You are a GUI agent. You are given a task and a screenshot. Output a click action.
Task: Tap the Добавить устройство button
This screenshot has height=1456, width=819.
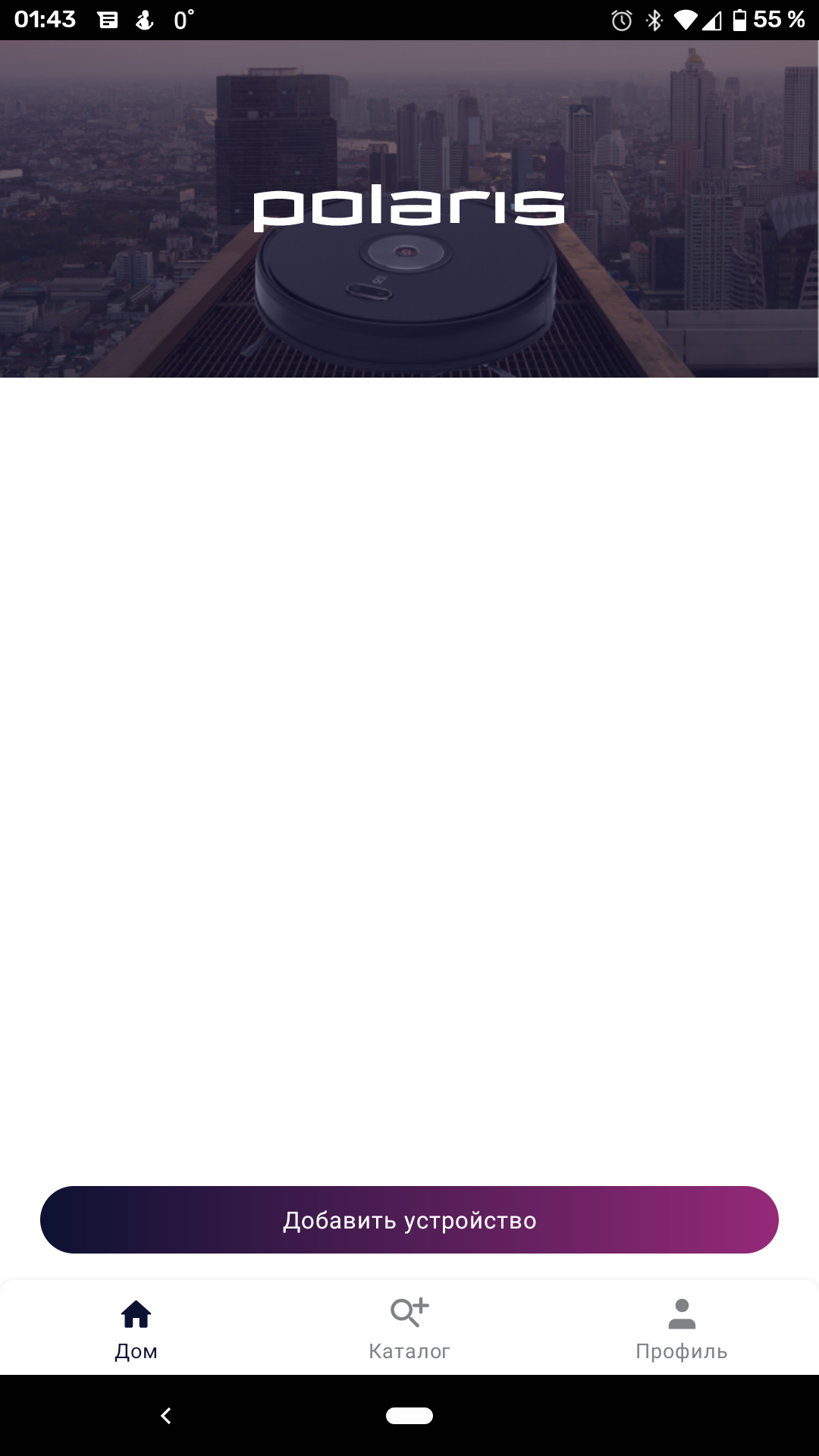(x=409, y=1219)
